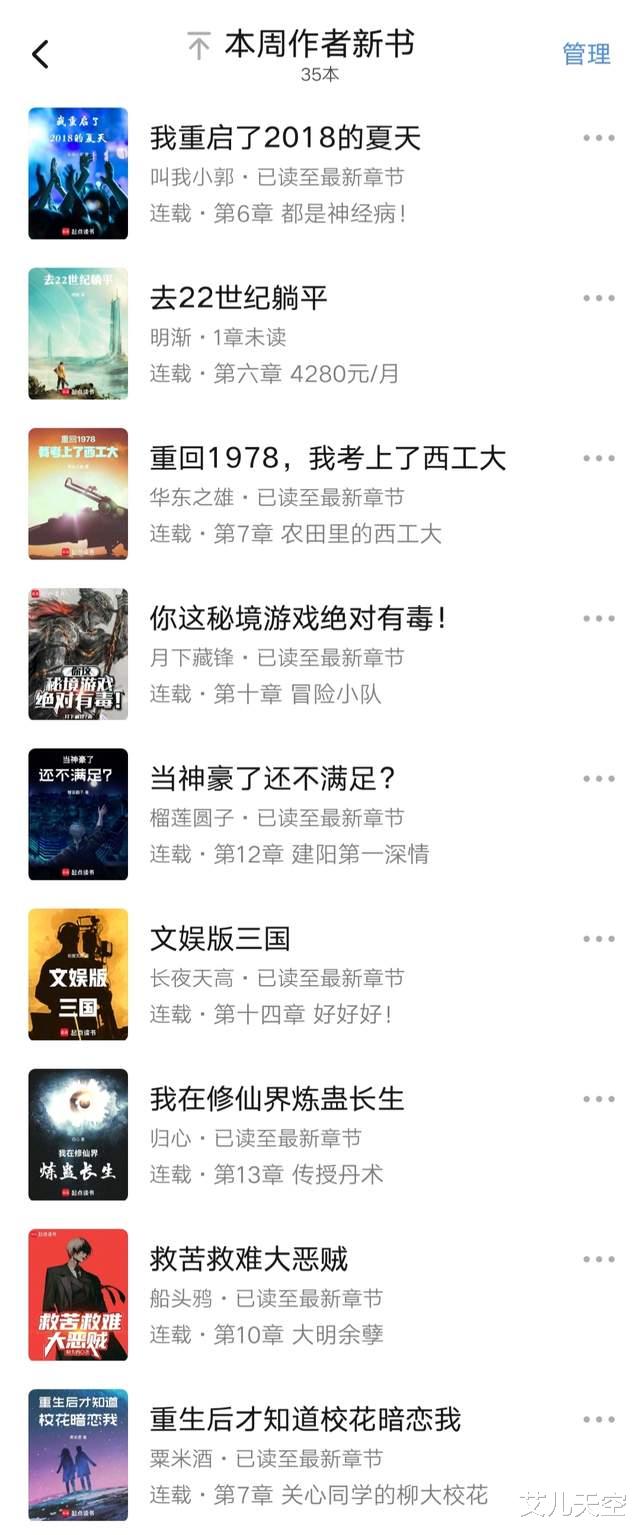Open the book 当神豪了还不满足？
This screenshot has height=1535, width=640.
273,778
